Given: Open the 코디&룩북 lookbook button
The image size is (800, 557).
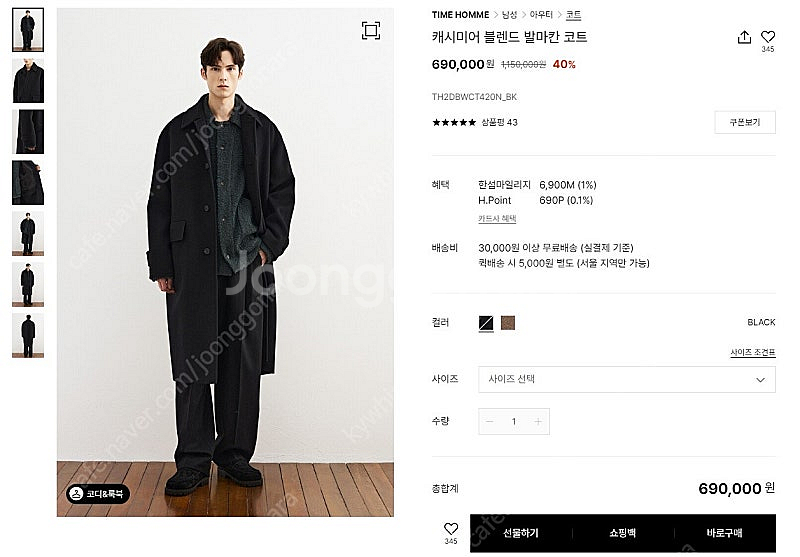Looking at the screenshot, I should click(x=98, y=494).
